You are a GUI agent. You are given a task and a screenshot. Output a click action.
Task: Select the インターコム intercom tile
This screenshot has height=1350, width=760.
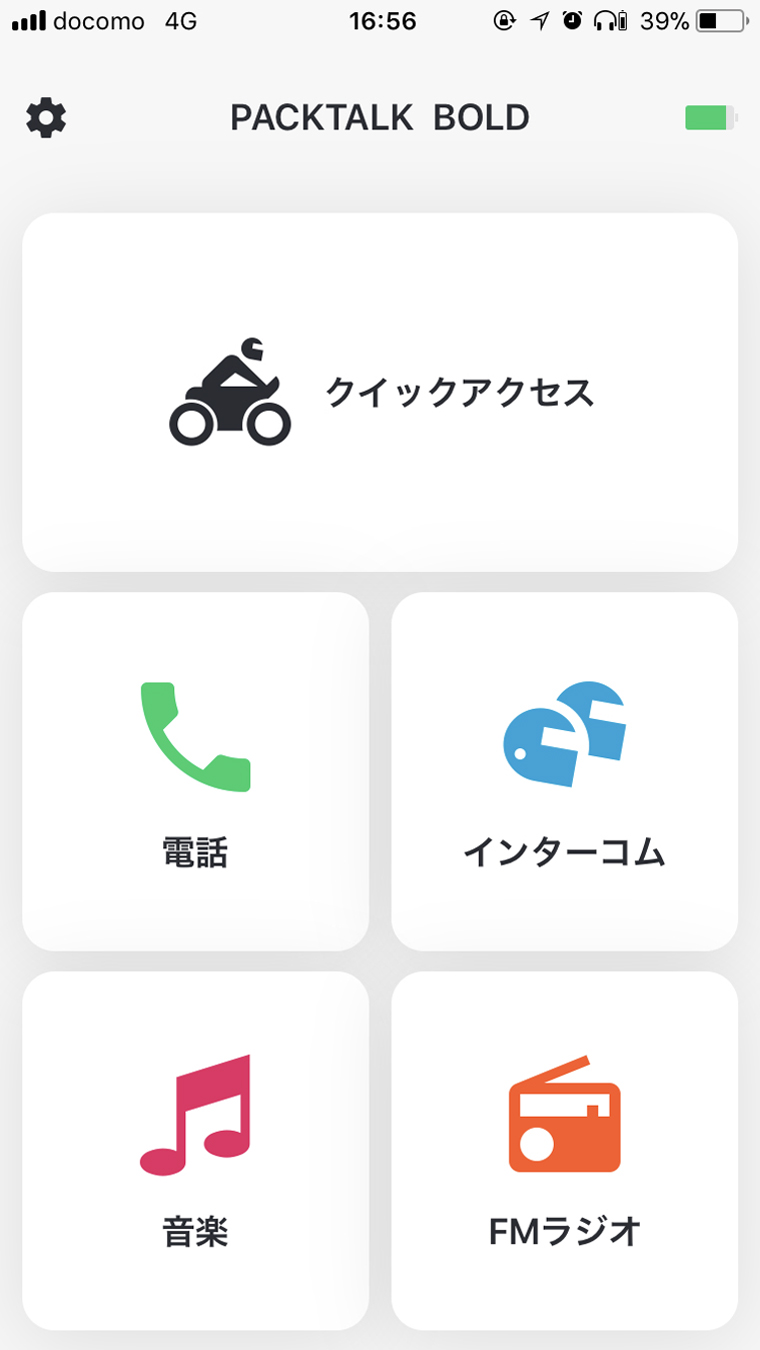click(x=564, y=771)
